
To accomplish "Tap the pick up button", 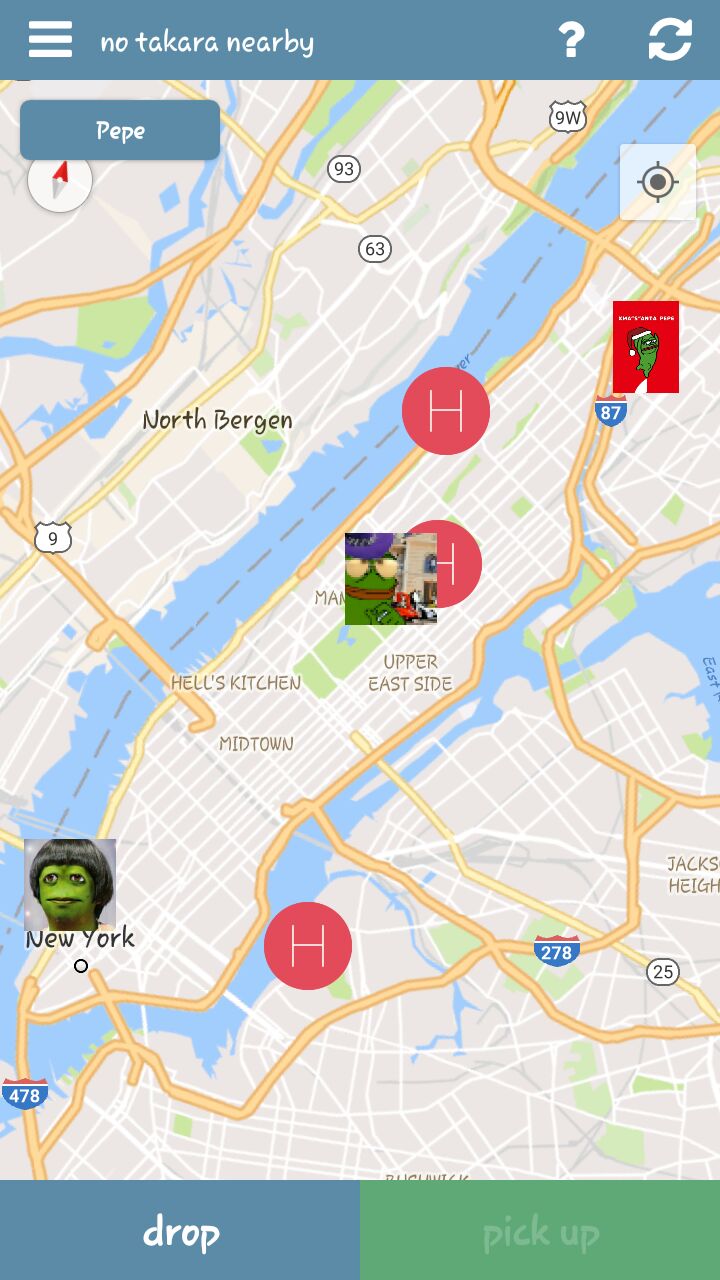I will click(x=540, y=1230).
